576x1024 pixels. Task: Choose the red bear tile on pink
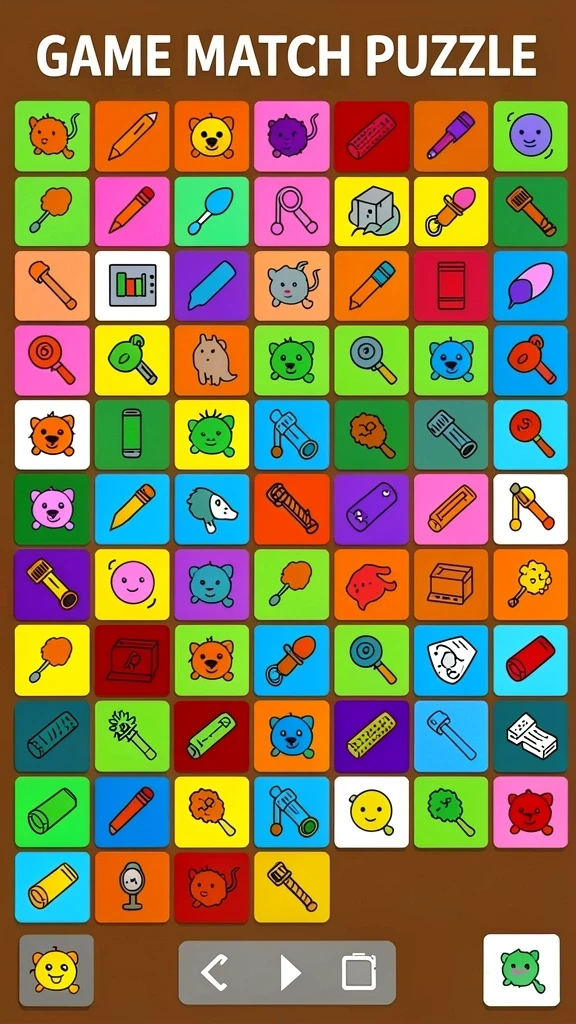click(530, 812)
